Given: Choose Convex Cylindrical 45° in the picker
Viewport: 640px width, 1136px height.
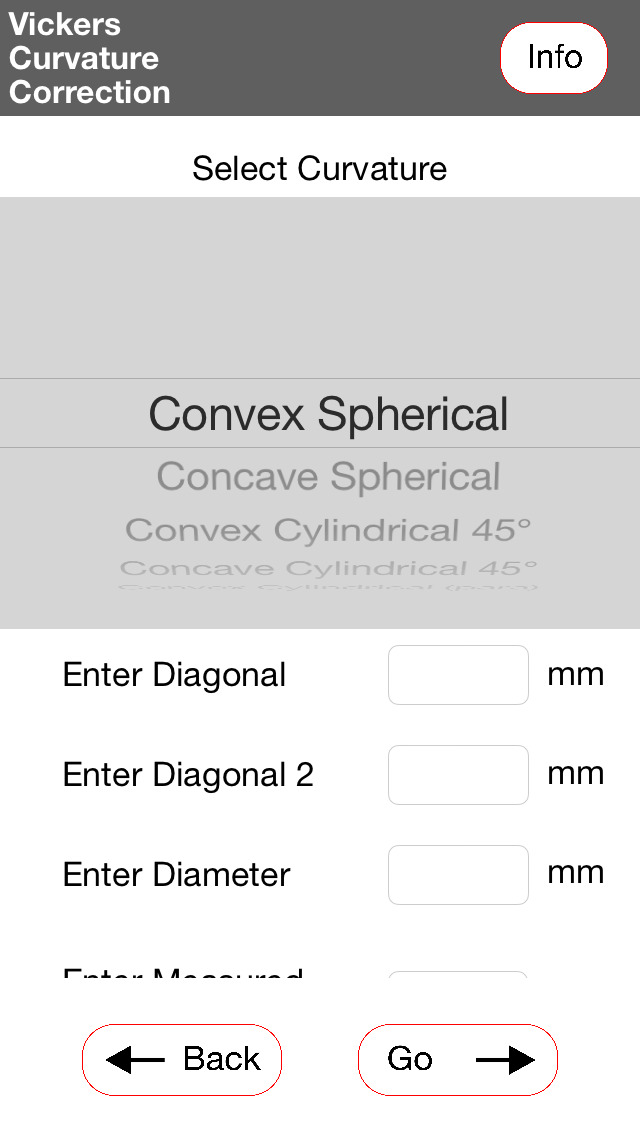Looking at the screenshot, I should [x=328, y=530].
